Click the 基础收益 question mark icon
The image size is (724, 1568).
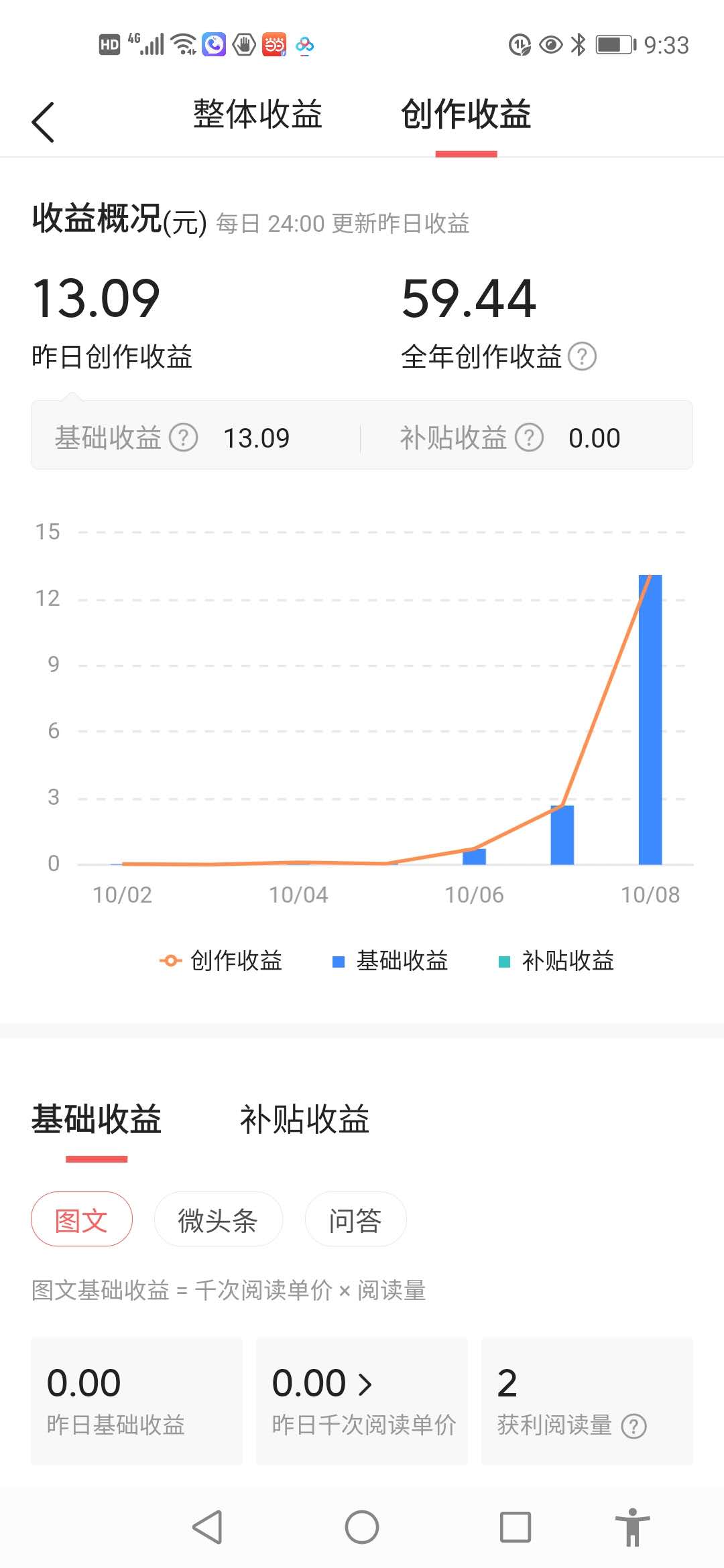tap(184, 437)
